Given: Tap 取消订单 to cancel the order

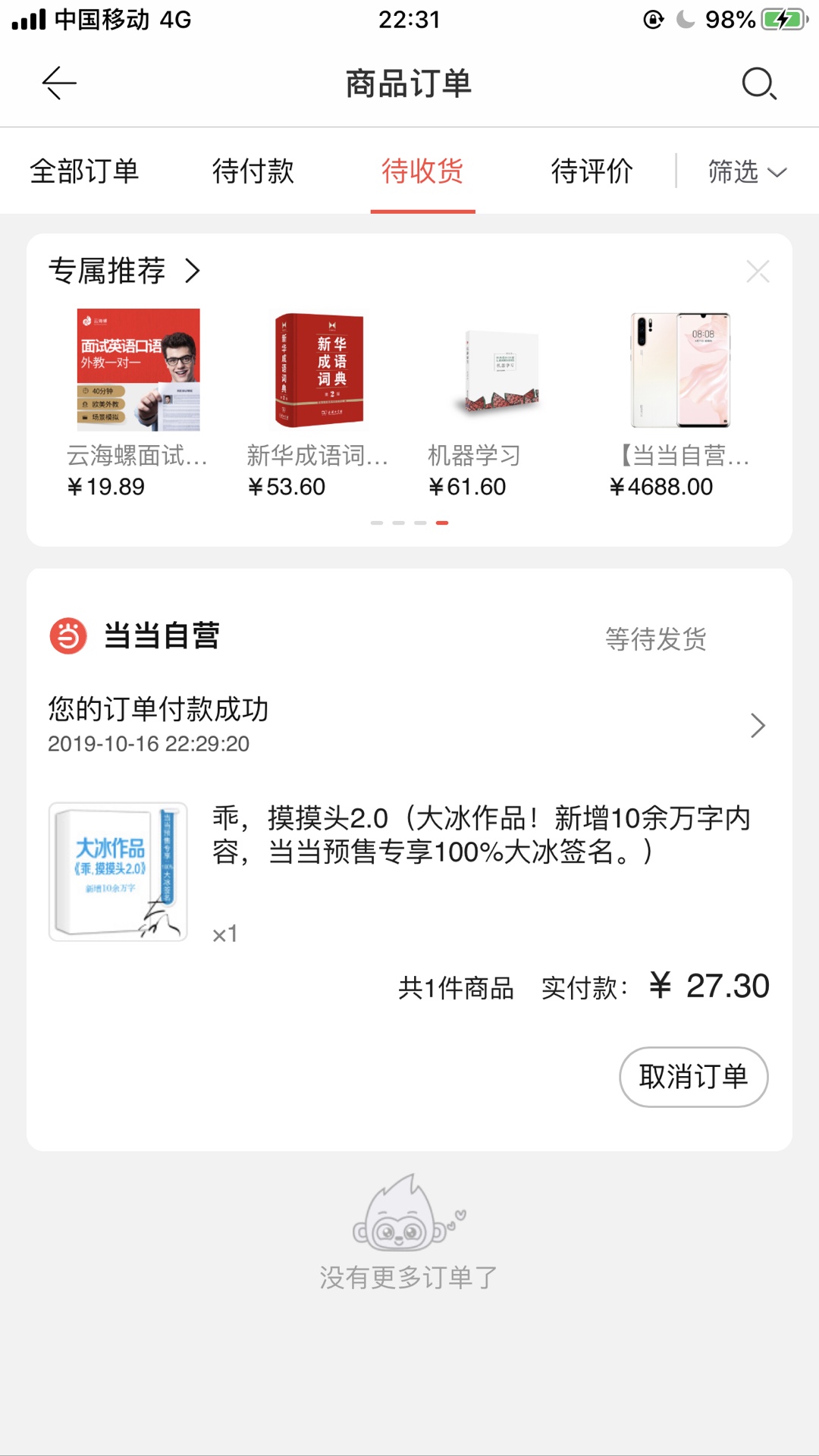Looking at the screenshot, I should click(693, 1077).
